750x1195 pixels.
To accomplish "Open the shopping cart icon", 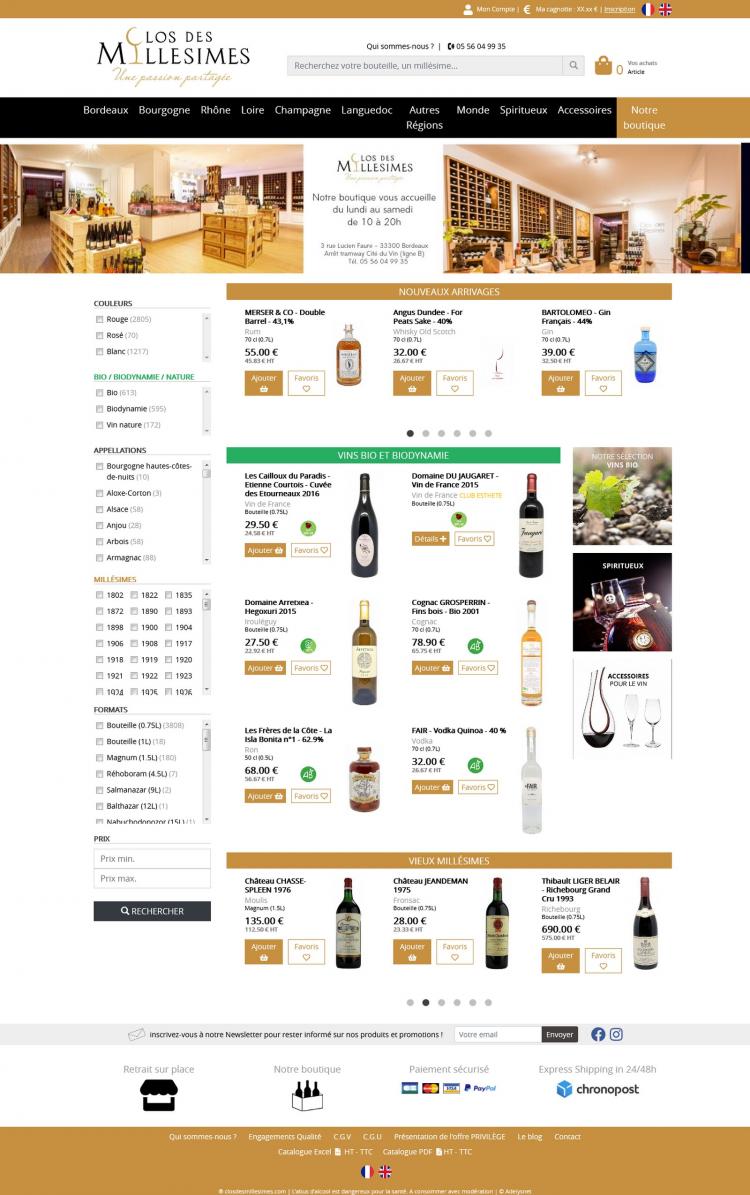I will [x=603, y=66].
